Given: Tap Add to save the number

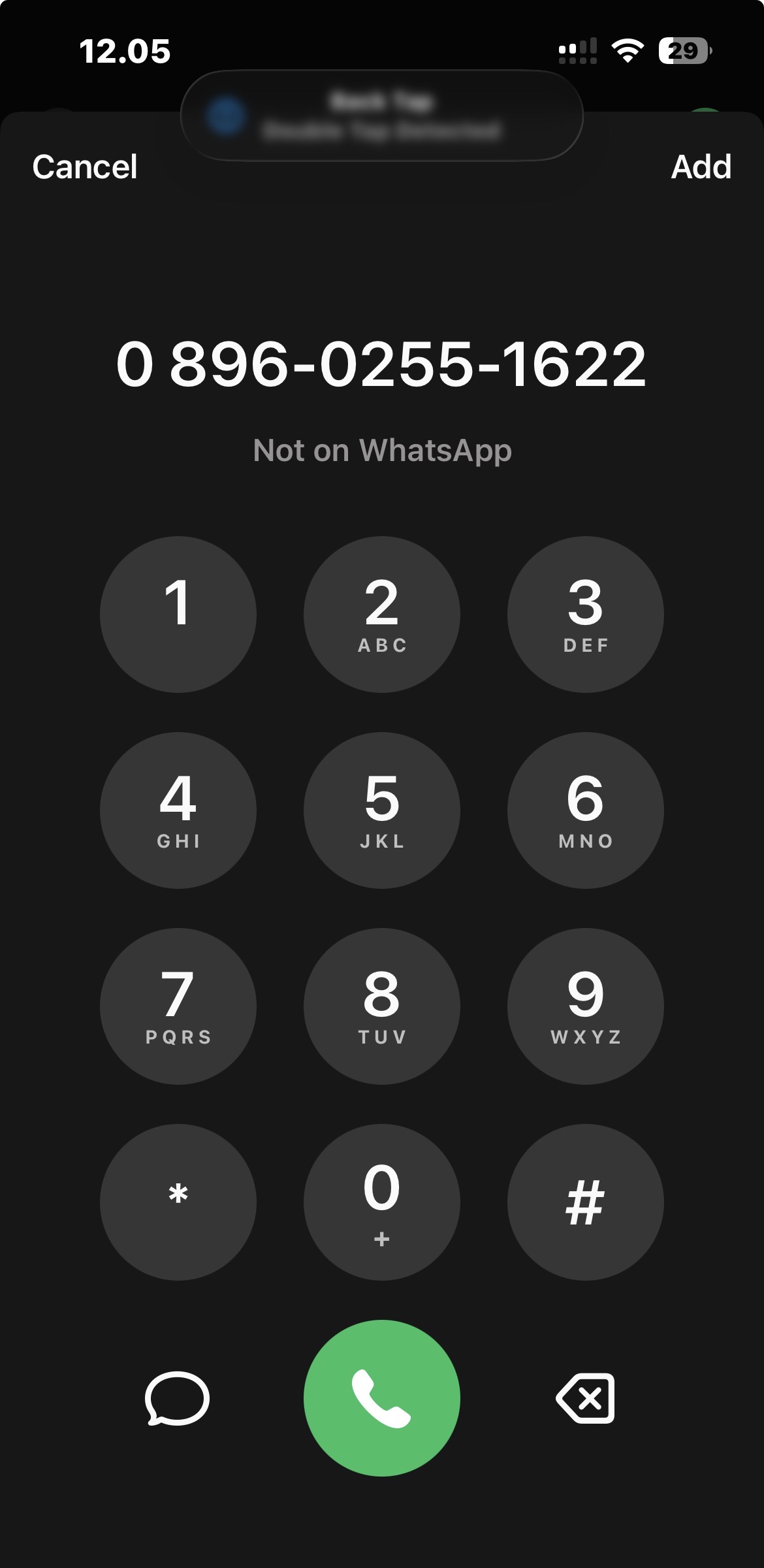Looking at the screenshot, I should pyautogui.click(x=701, y=167).
